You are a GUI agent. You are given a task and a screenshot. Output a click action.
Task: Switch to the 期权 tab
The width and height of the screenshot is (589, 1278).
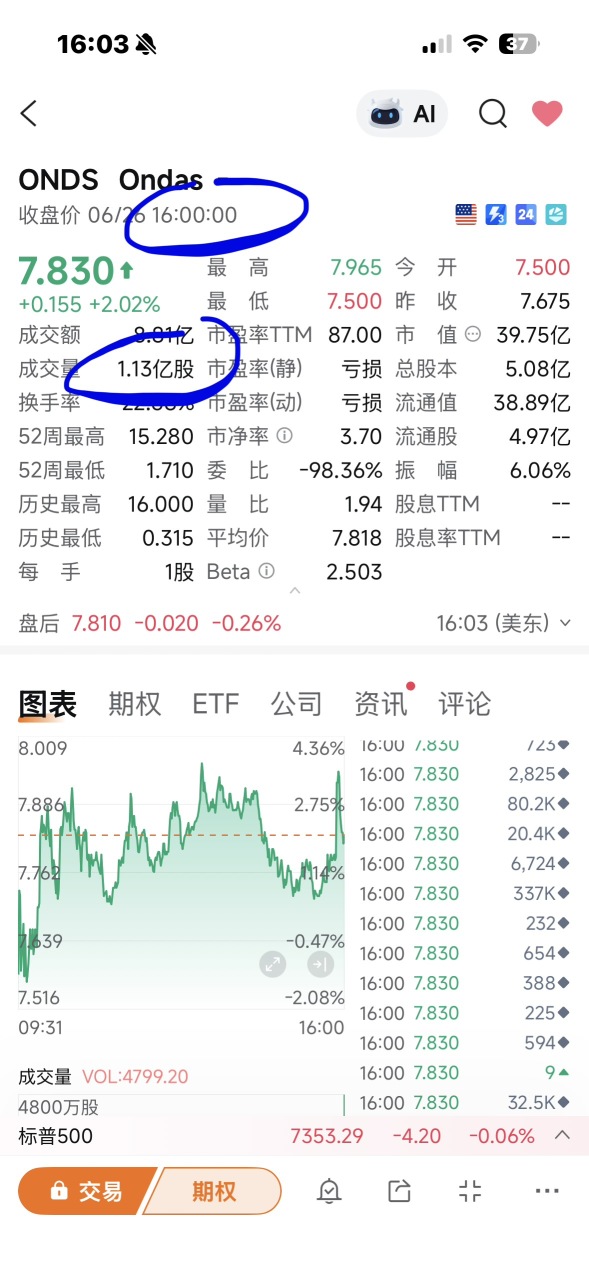point(134,704)
